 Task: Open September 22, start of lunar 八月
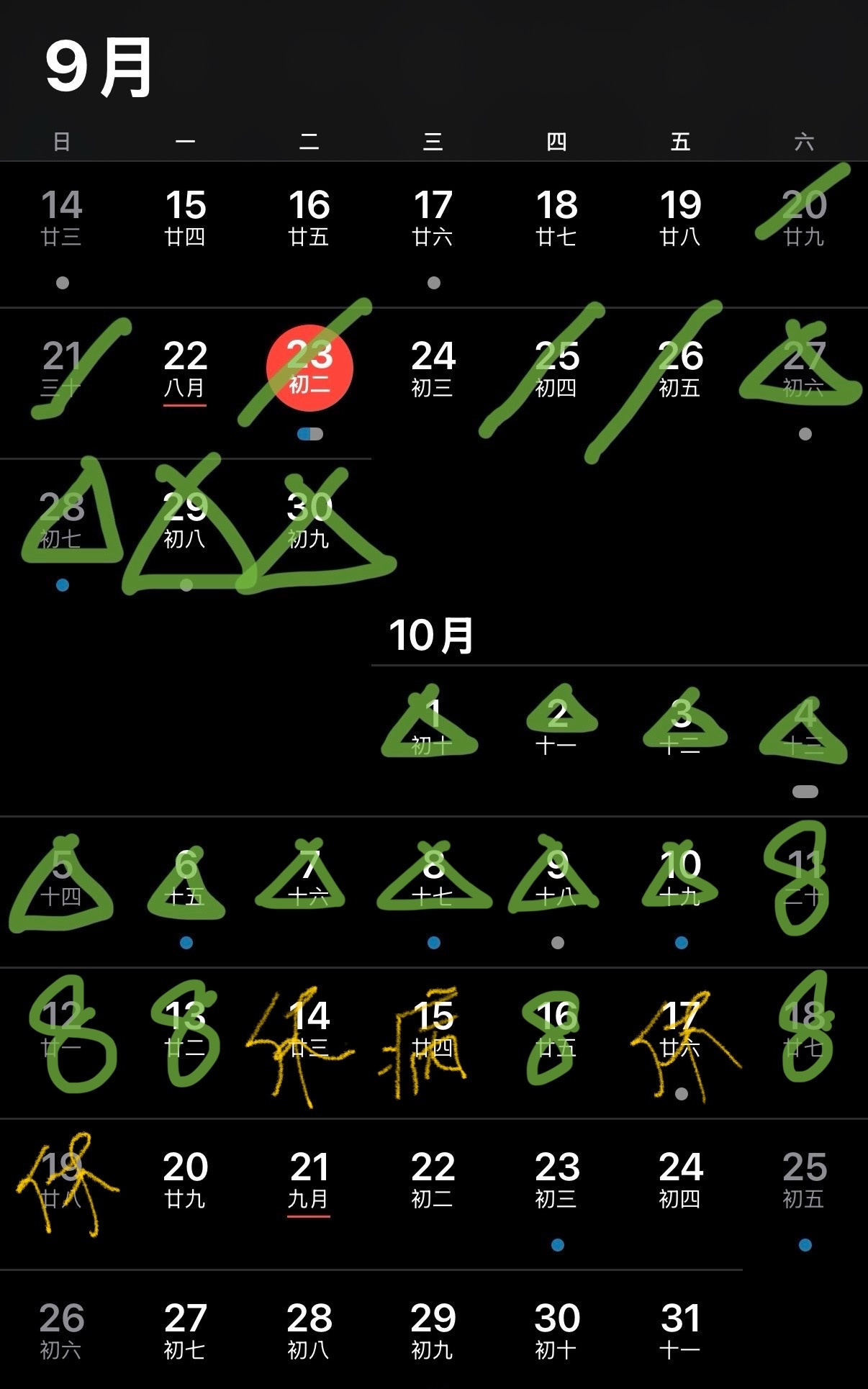tap(186, 368)
